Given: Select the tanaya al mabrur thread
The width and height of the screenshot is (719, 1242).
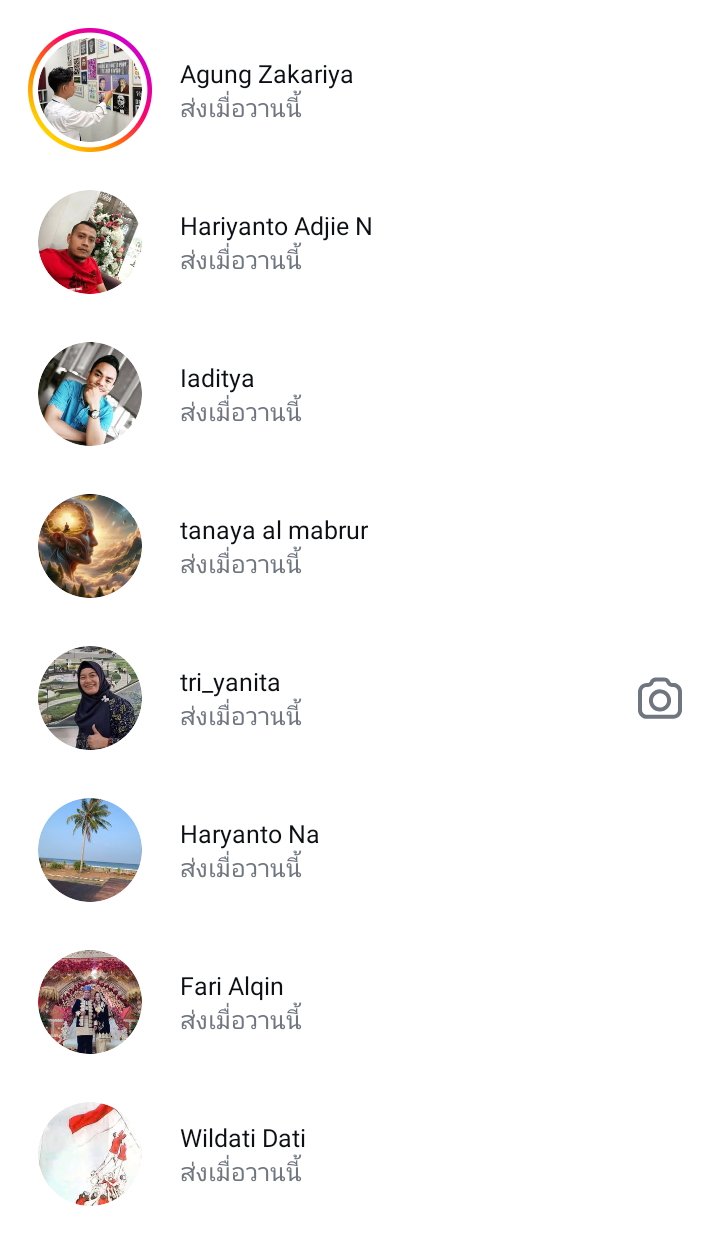Looking at the screenshot, I should point(359,546).
